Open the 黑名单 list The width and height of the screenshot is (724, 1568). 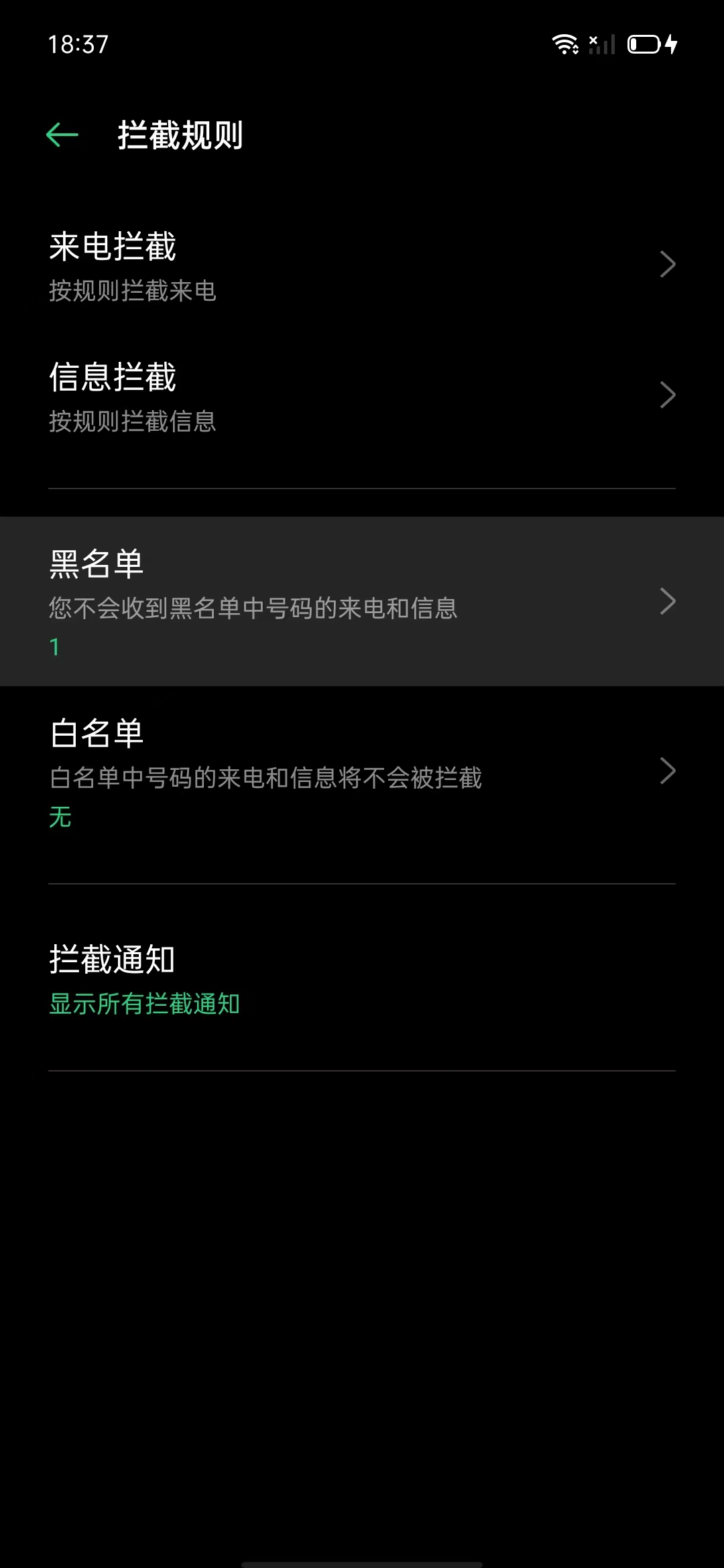coord(362,601)
